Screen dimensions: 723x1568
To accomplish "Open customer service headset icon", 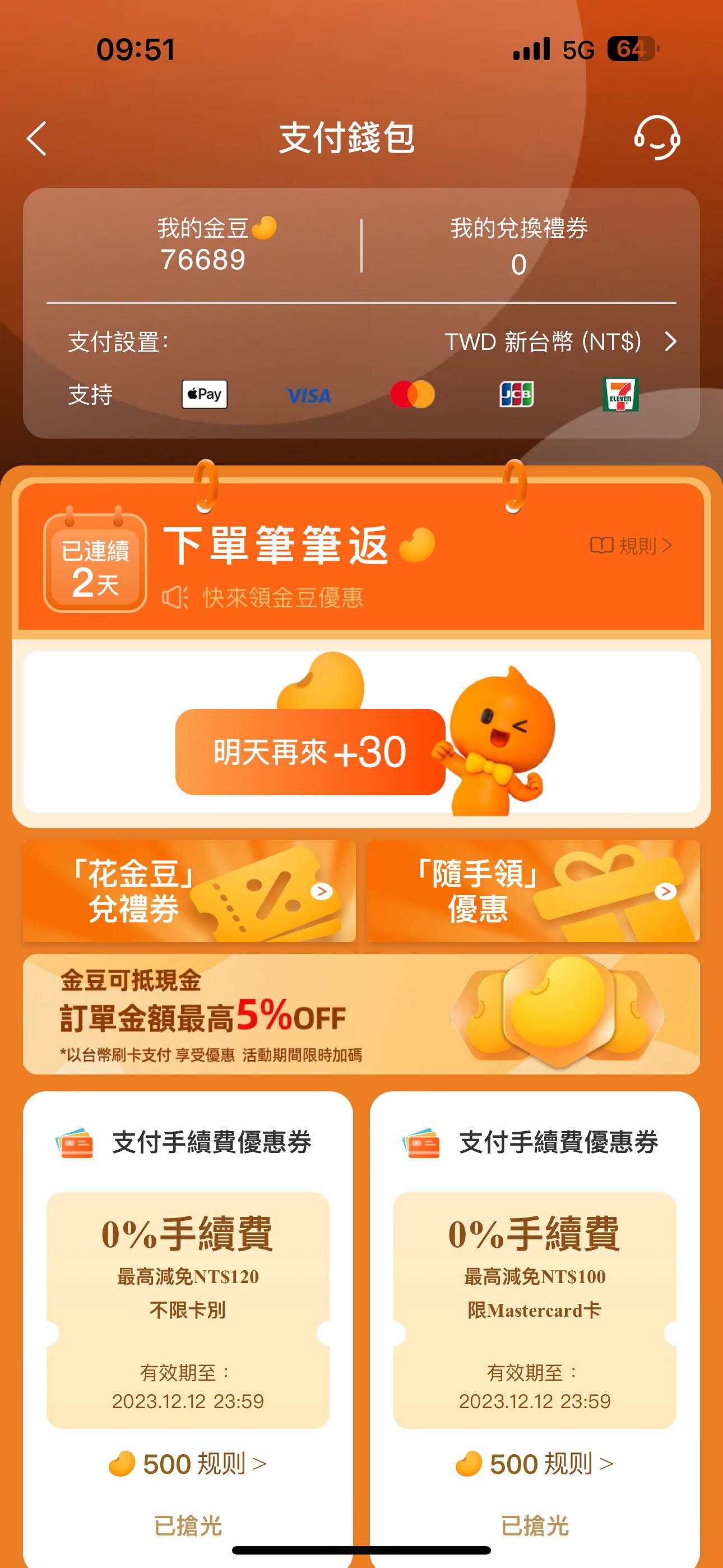I will pyautogui.click(x=657, y=138).
